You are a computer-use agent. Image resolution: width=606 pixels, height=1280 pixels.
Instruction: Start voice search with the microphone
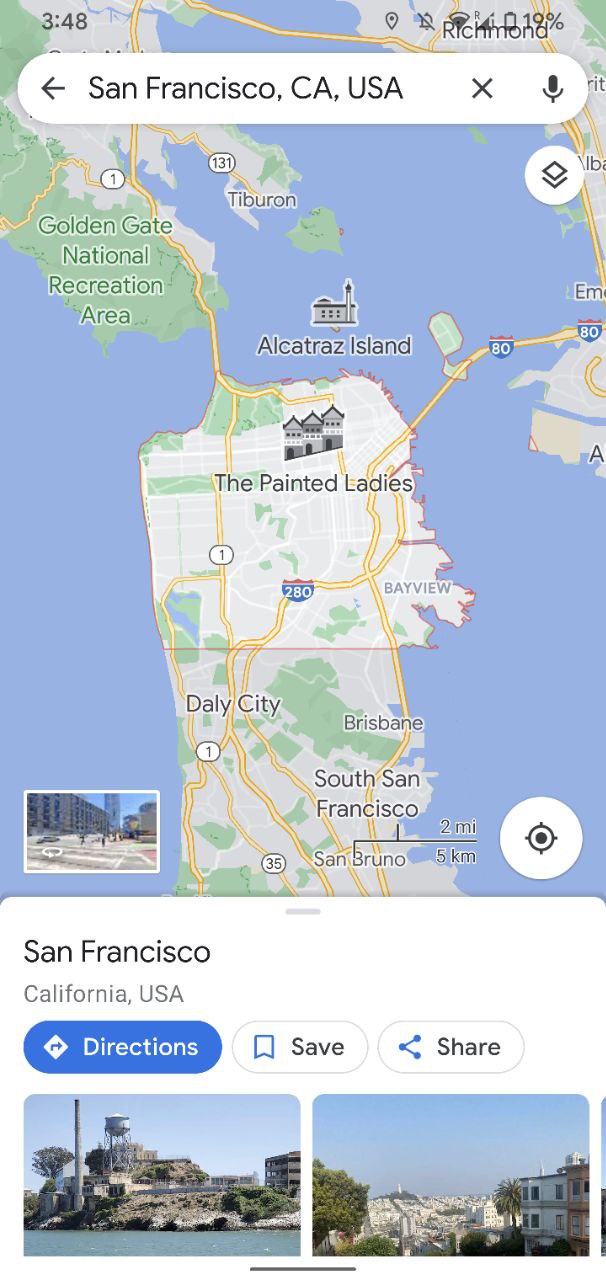tap(552, 89)
